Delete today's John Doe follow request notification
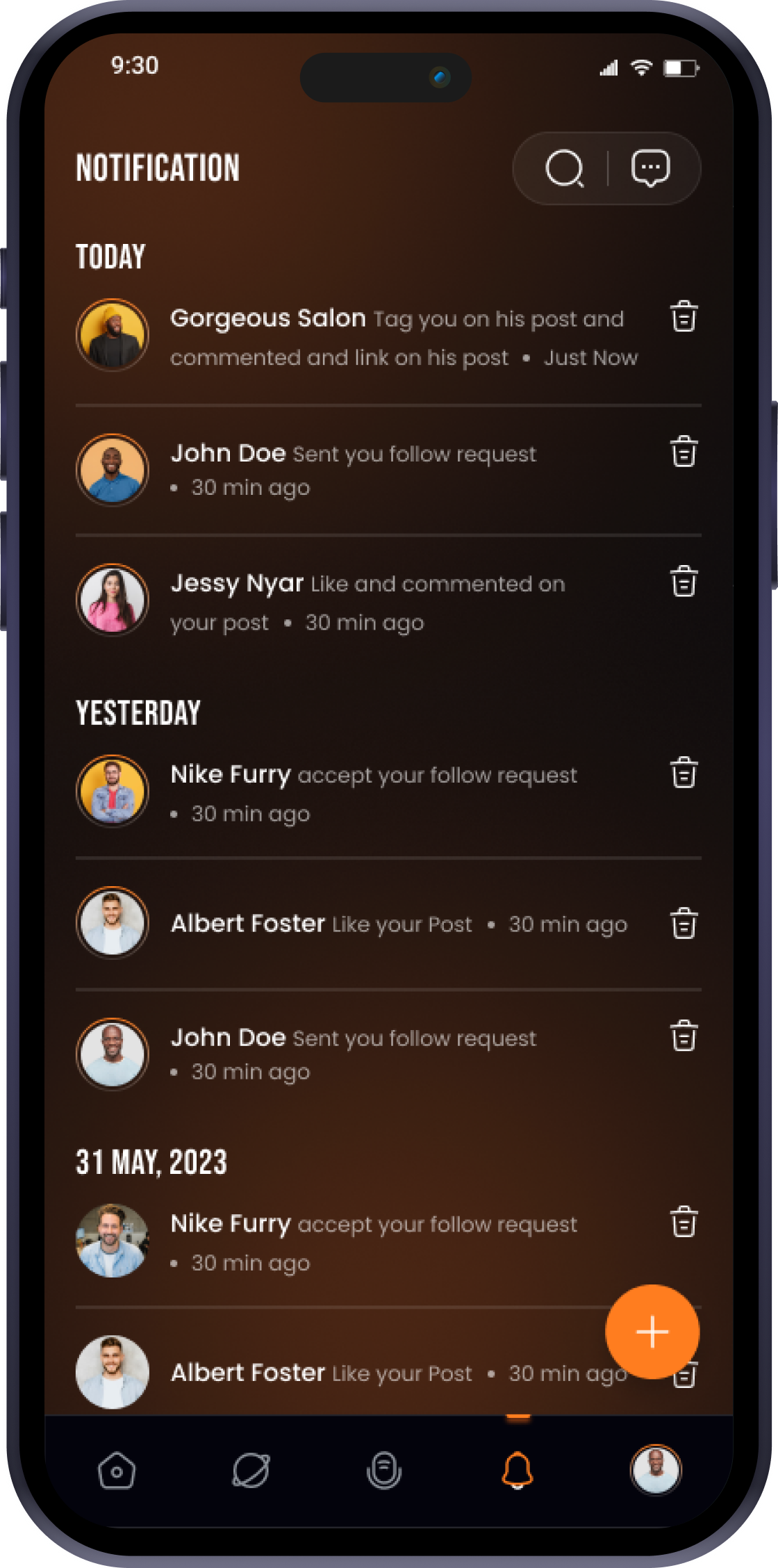This screenshot has width=778, height=1568. click(684, 452)
